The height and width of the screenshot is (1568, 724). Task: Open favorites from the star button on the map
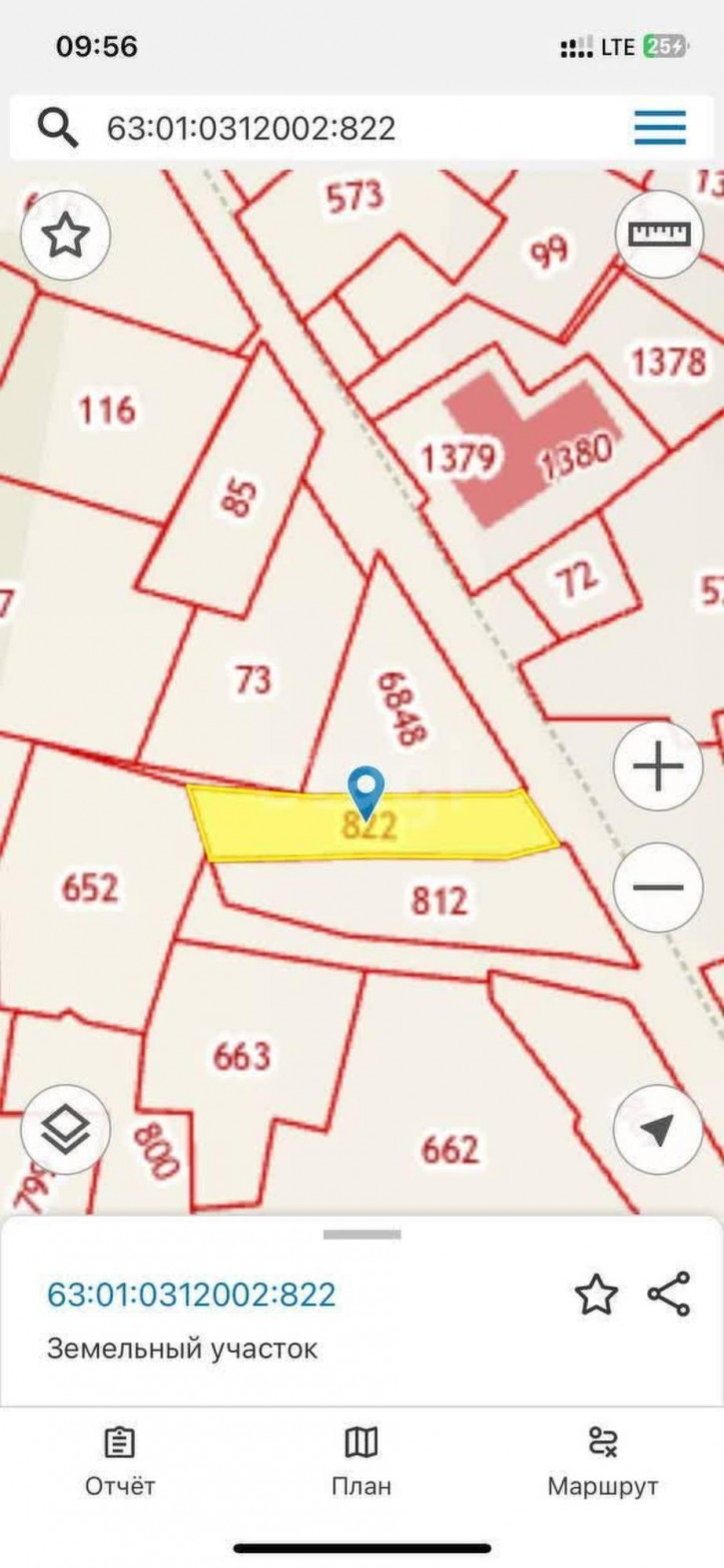(x=66, y=237)
